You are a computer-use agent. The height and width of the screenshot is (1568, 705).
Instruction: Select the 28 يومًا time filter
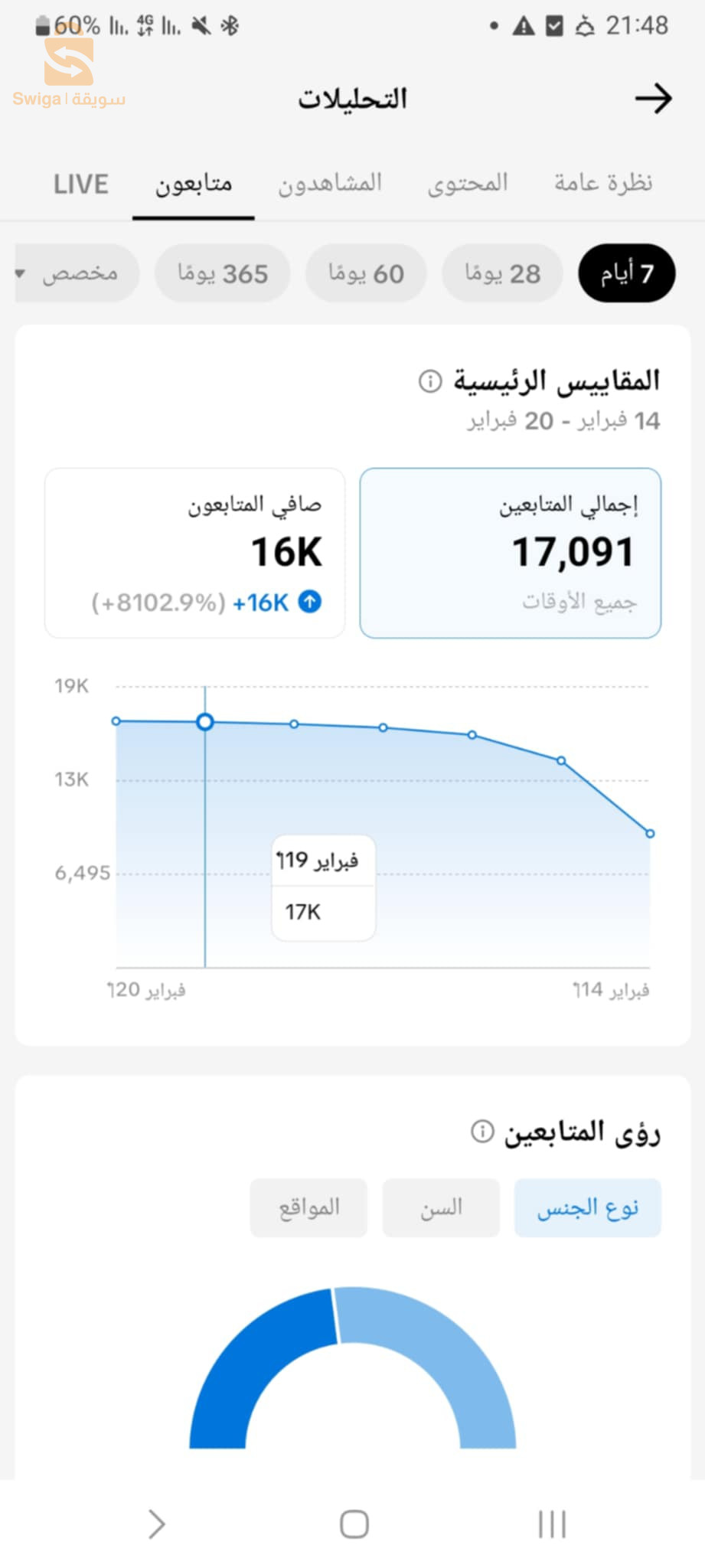click(x=501, y=273)
